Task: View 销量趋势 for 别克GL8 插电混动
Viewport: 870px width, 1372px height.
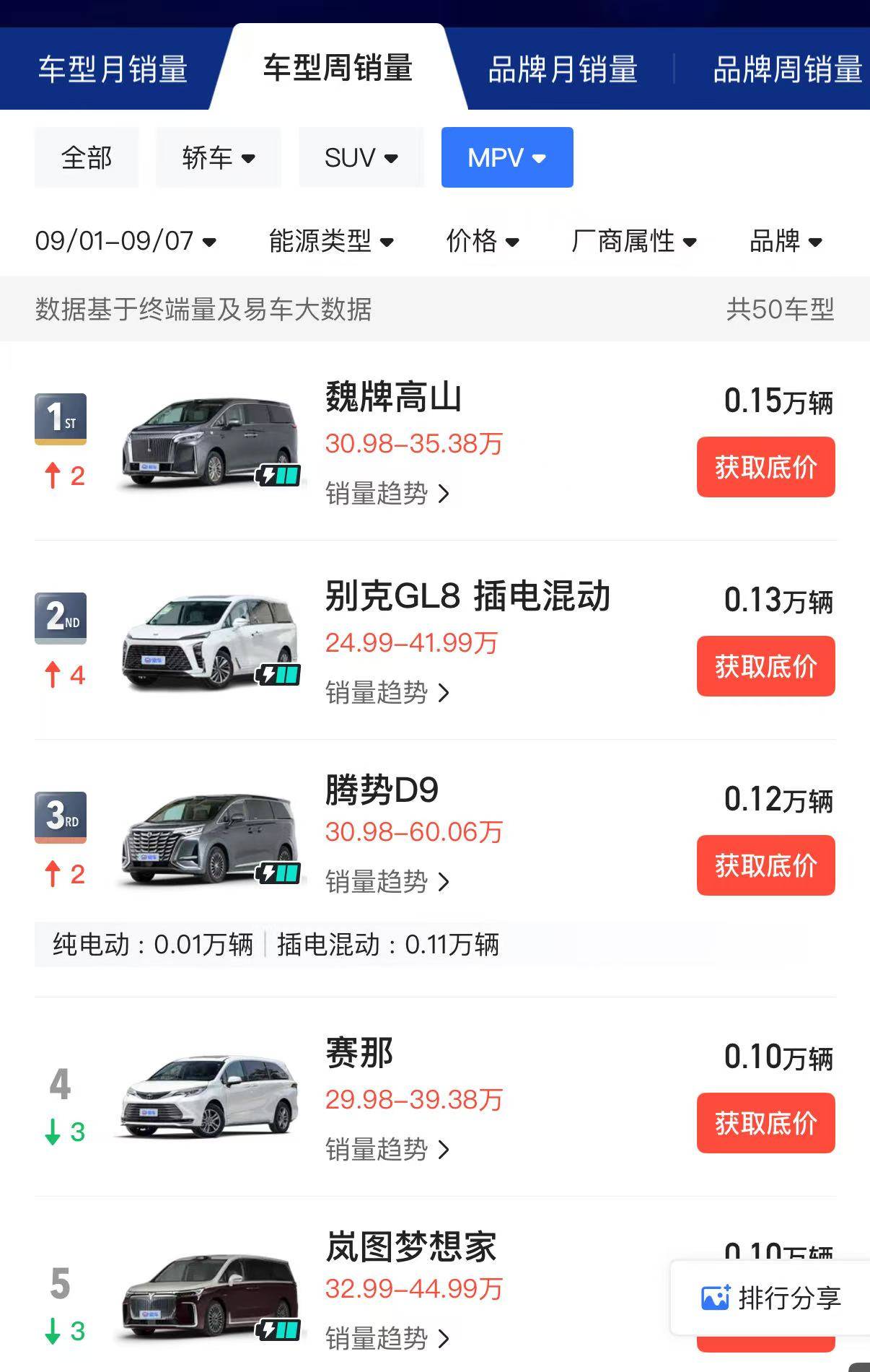Action: [387, 693]
